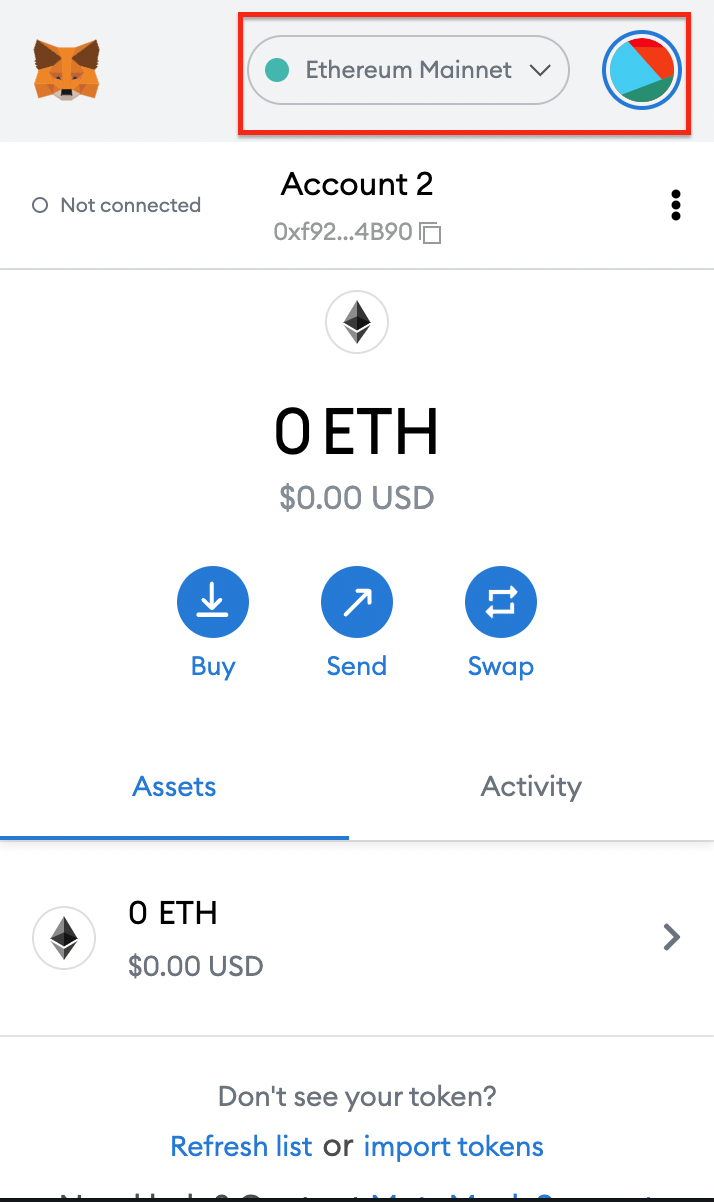Open the account avatar menu
This screenshot has width=714, height=1202.
642,70
